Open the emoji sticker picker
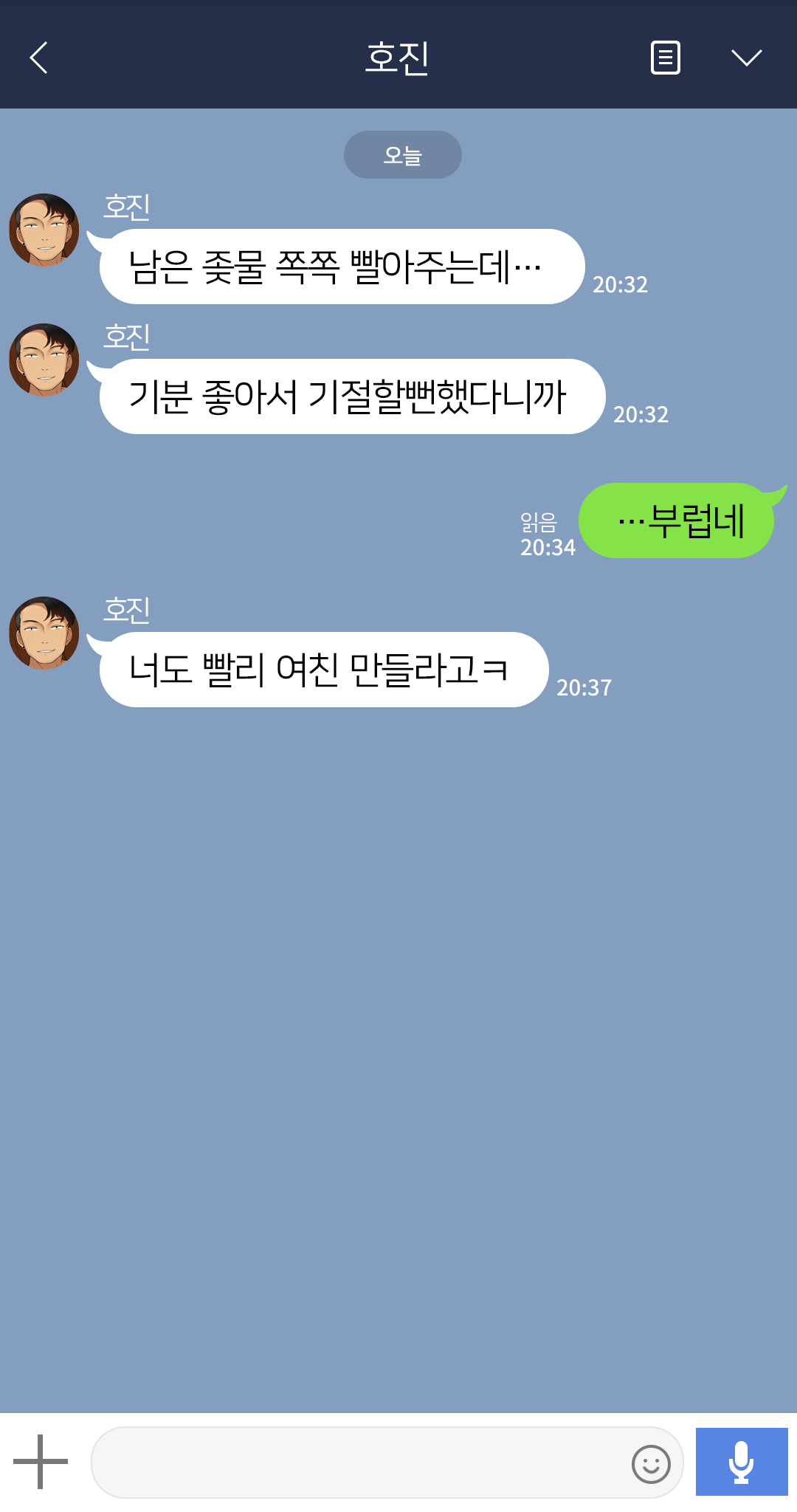Viewport: 797px width, 1512px height. tap(651, 1463)
